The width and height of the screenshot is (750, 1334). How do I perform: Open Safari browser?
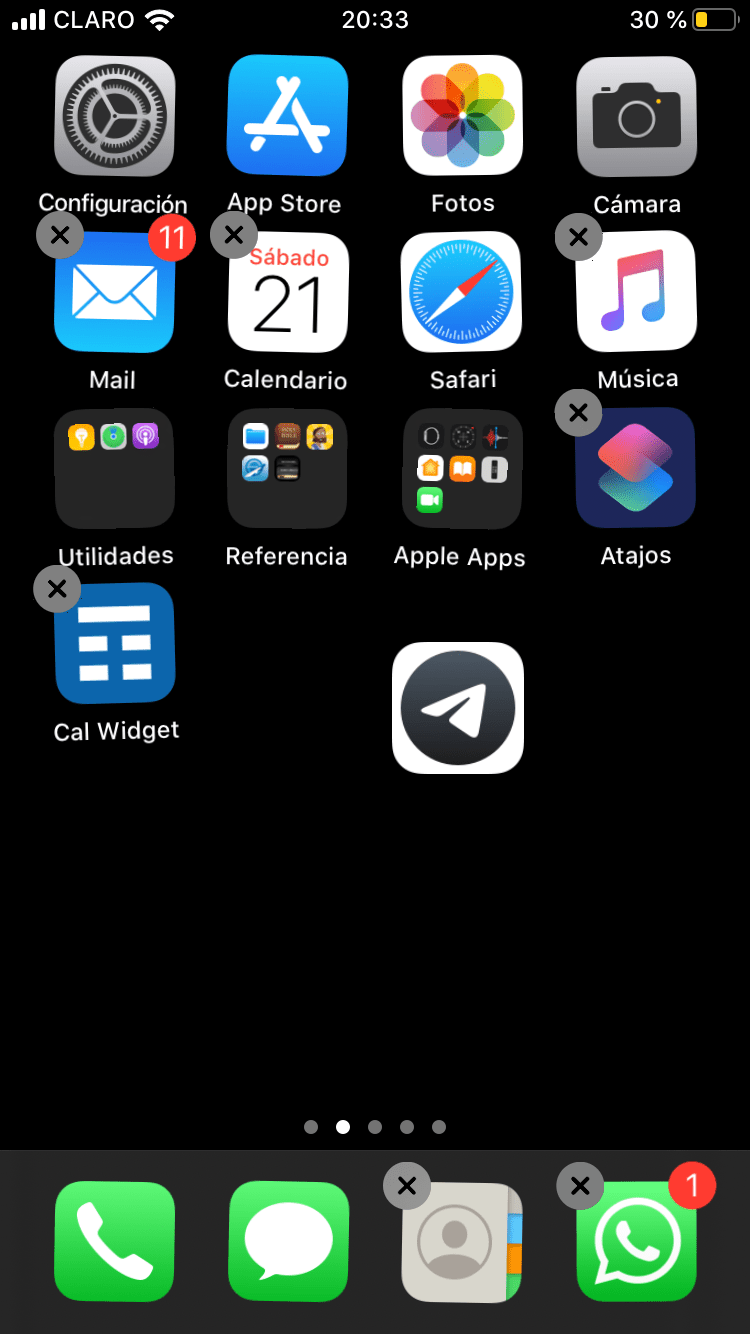[461, 292]
